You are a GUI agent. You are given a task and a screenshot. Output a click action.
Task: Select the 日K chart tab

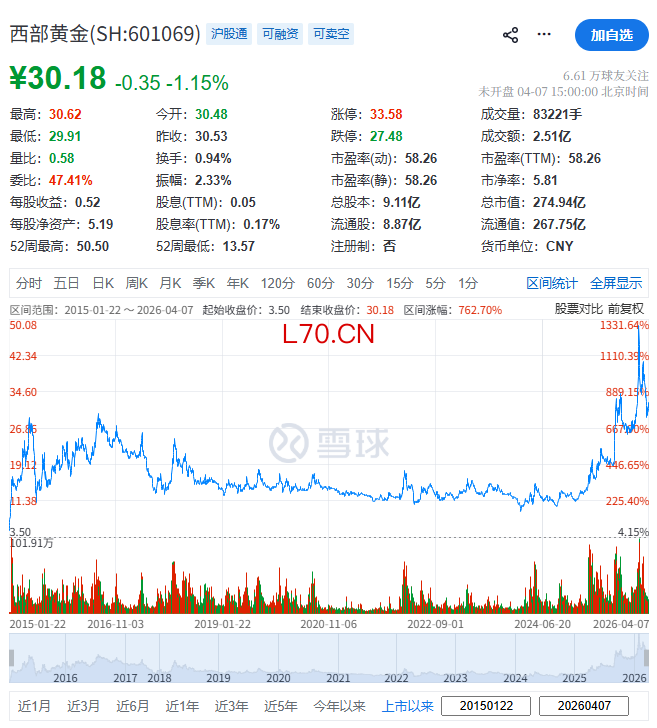coord(103,283)
